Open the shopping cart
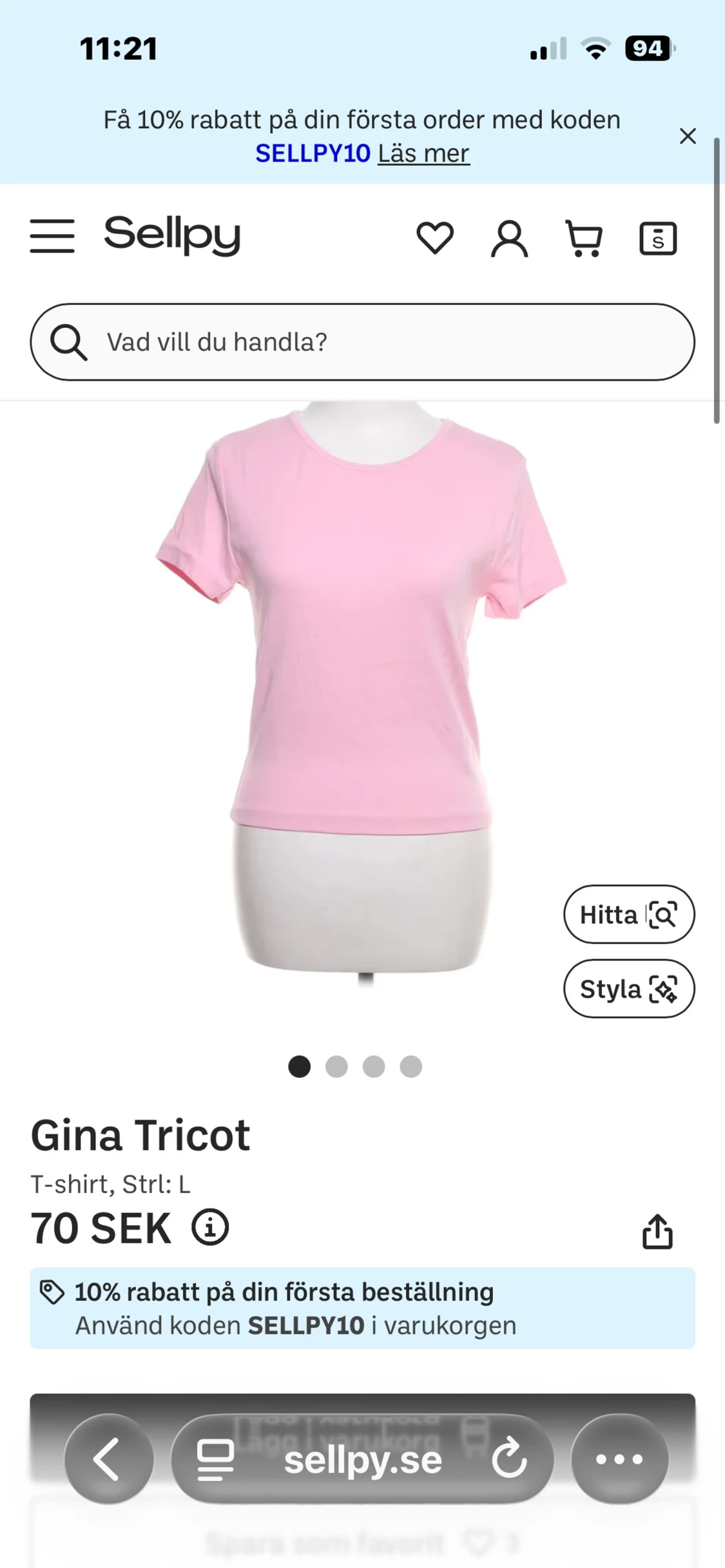725x1568 pixels. point(585,239)
